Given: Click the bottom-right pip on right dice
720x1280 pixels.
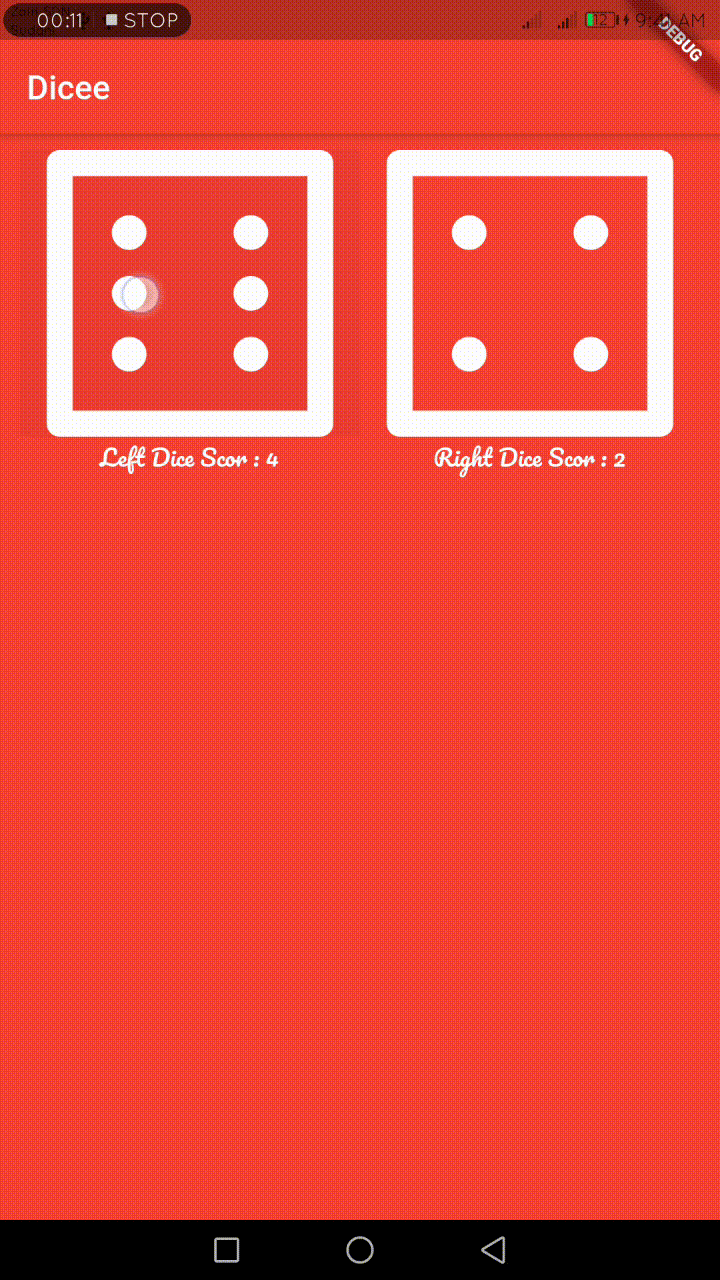Looking at the screenshot, I should [590, 354].
